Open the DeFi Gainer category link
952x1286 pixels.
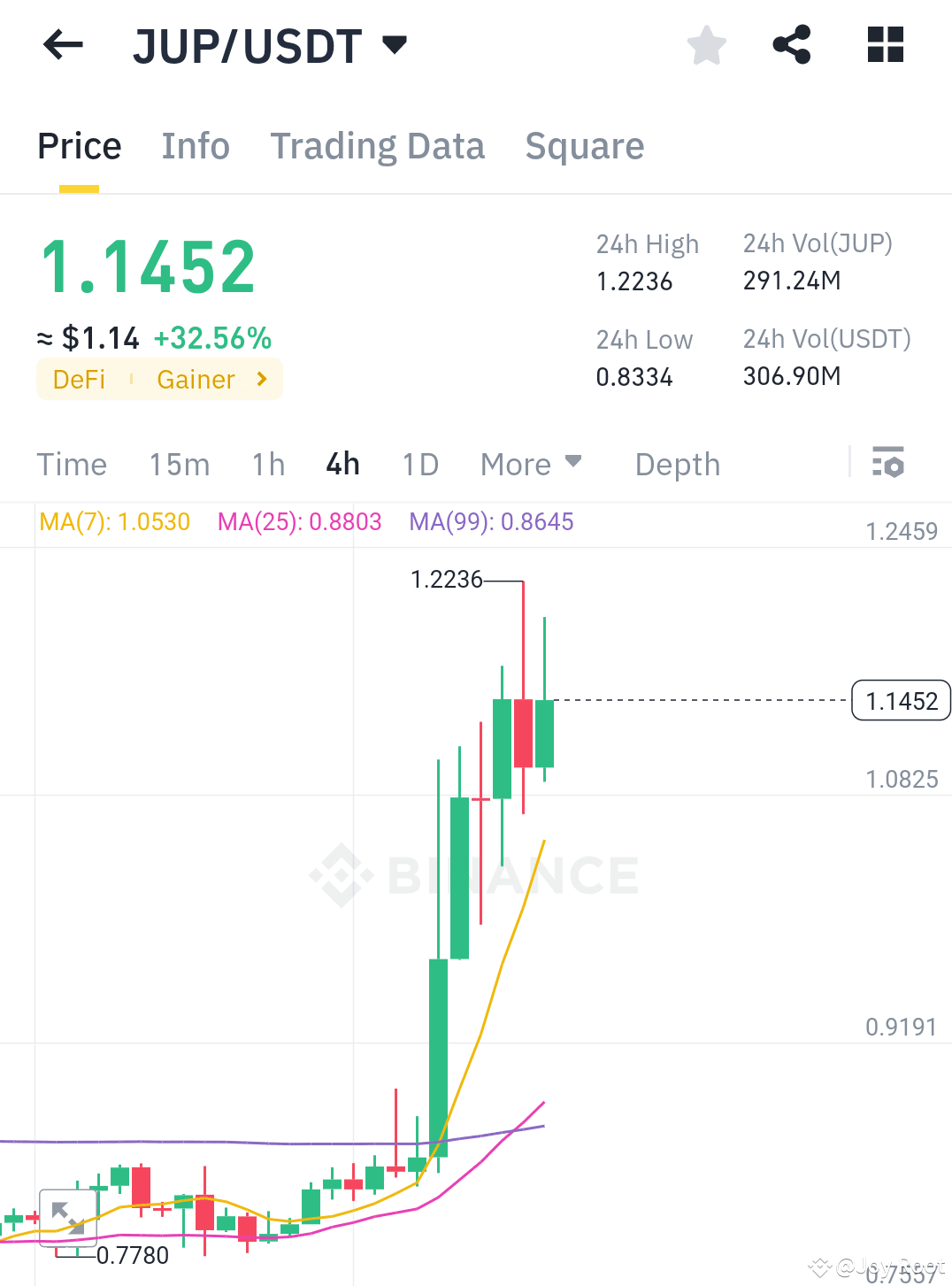(x=159, y=379)
